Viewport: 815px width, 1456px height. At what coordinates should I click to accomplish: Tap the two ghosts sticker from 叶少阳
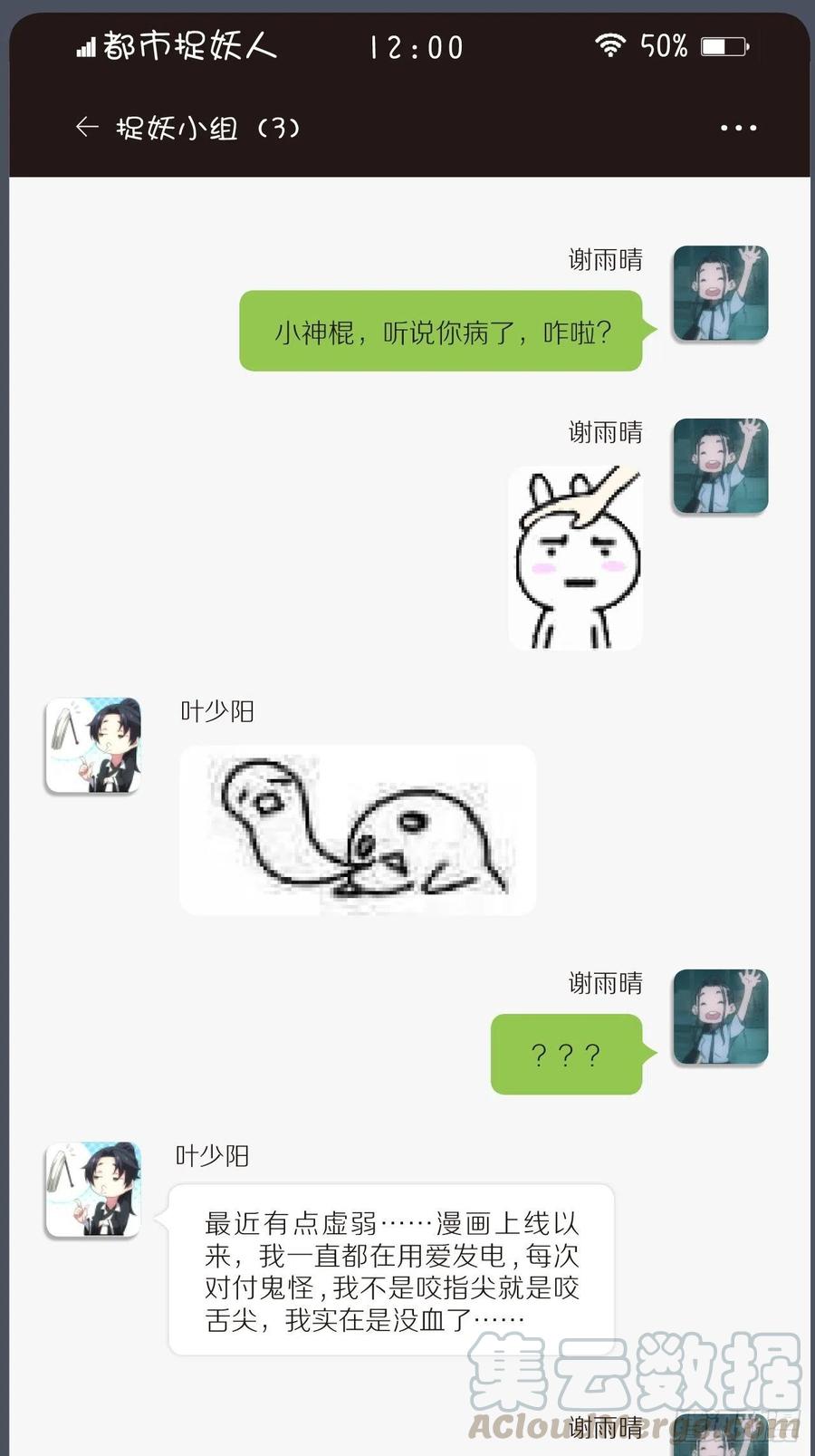[x=356, y=829]
